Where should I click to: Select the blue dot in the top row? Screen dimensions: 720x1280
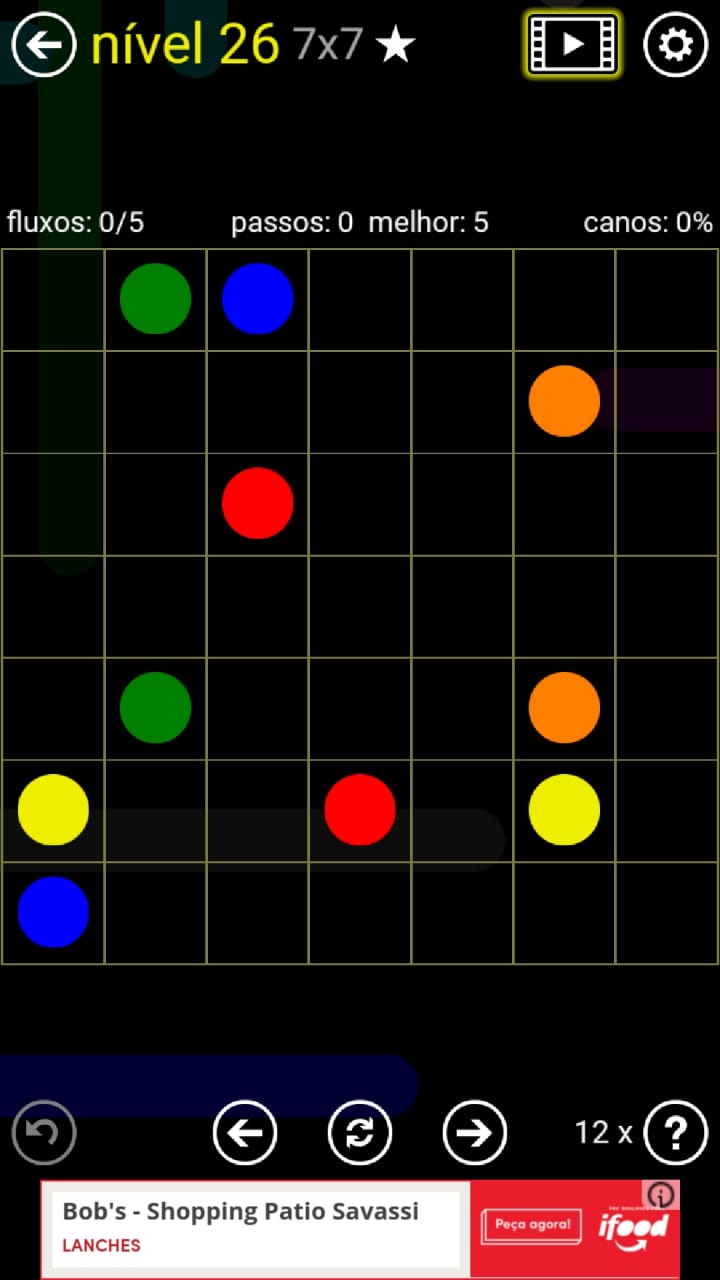[x=257, y=298]
